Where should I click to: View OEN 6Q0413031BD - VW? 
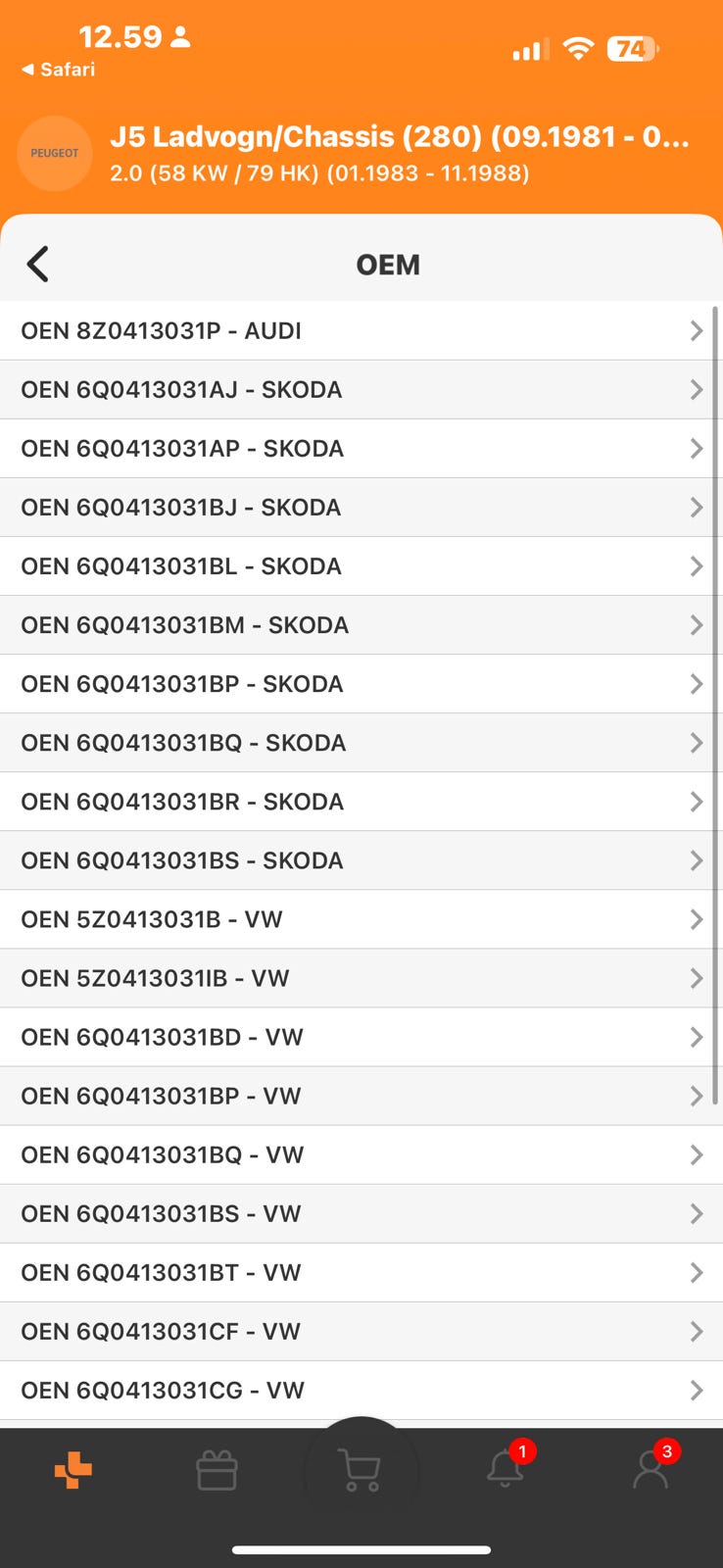coord(361,1037)
